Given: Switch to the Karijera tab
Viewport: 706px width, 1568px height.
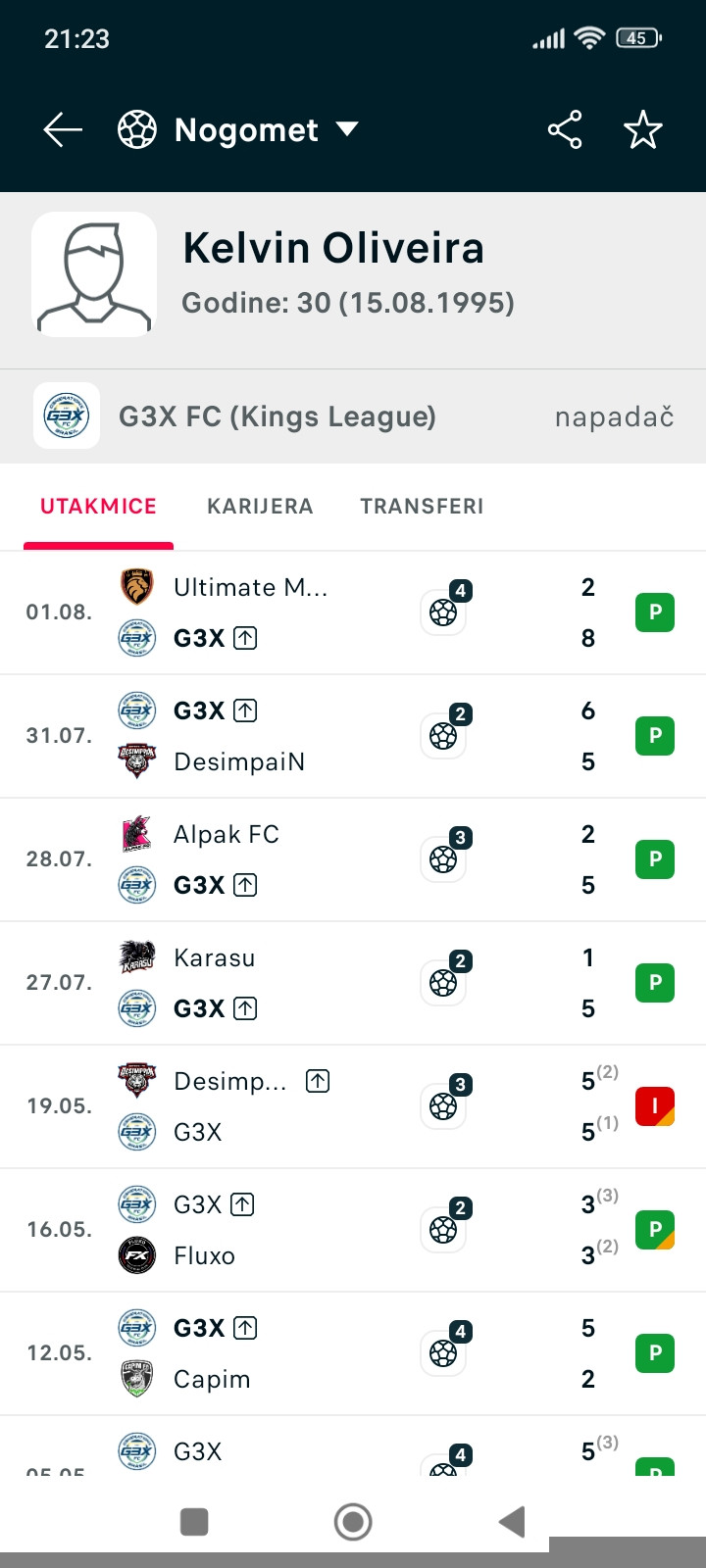Looking at the screenshot, I should (260, 507).
